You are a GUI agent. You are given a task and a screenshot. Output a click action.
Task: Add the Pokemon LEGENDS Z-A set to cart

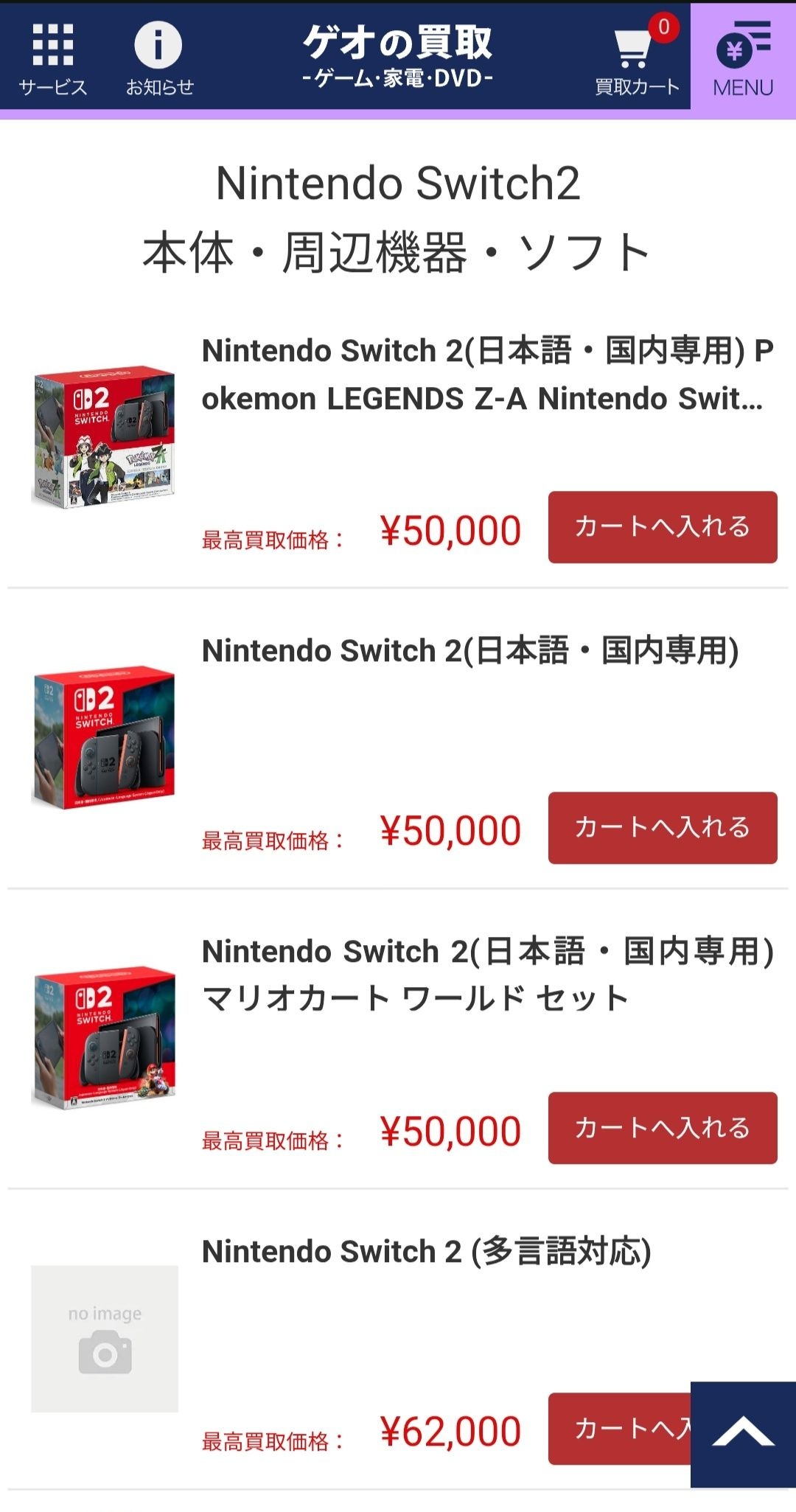(x=663, y=527)
